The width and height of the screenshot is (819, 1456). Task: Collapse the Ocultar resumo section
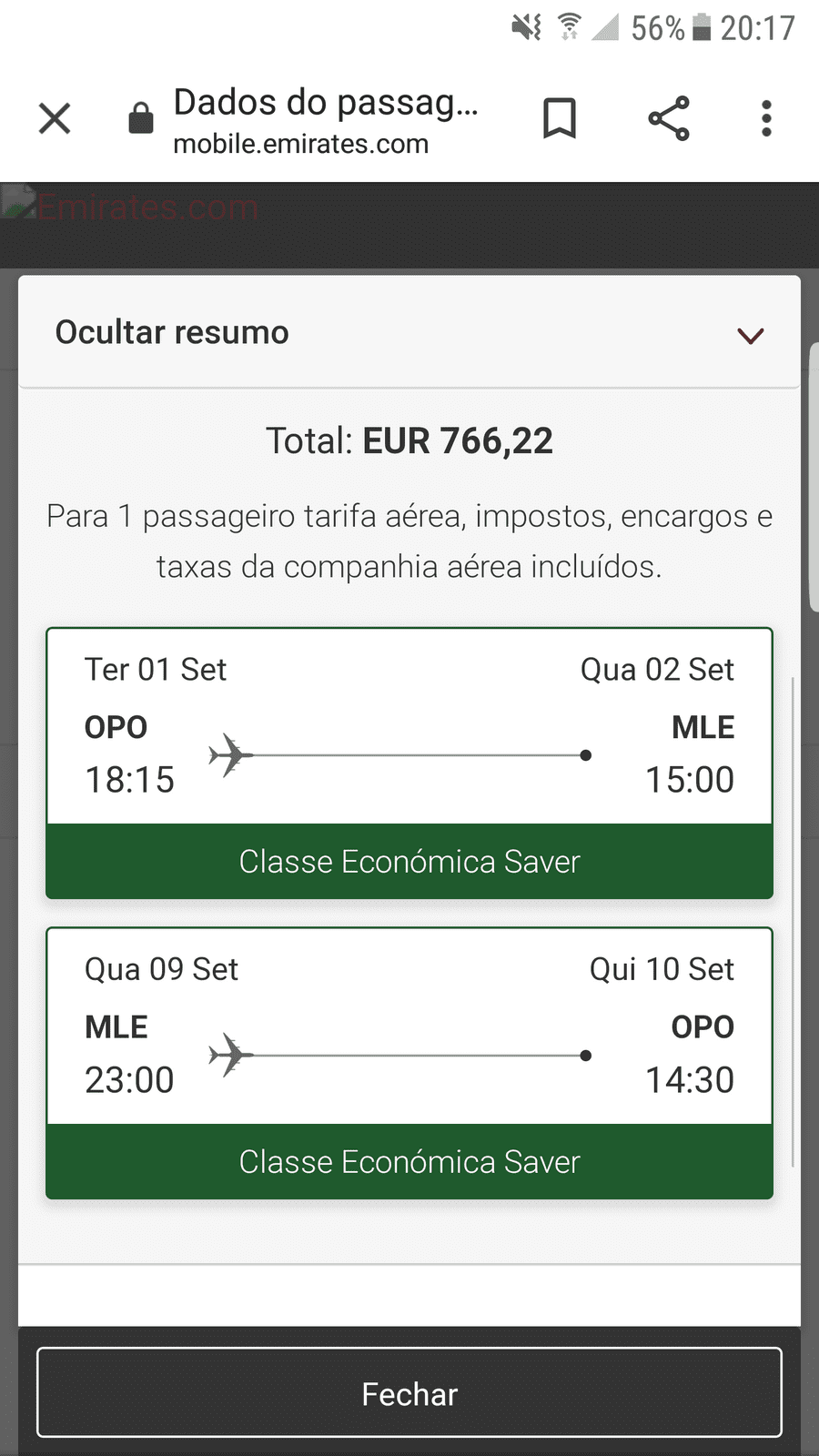pos(409,333)
